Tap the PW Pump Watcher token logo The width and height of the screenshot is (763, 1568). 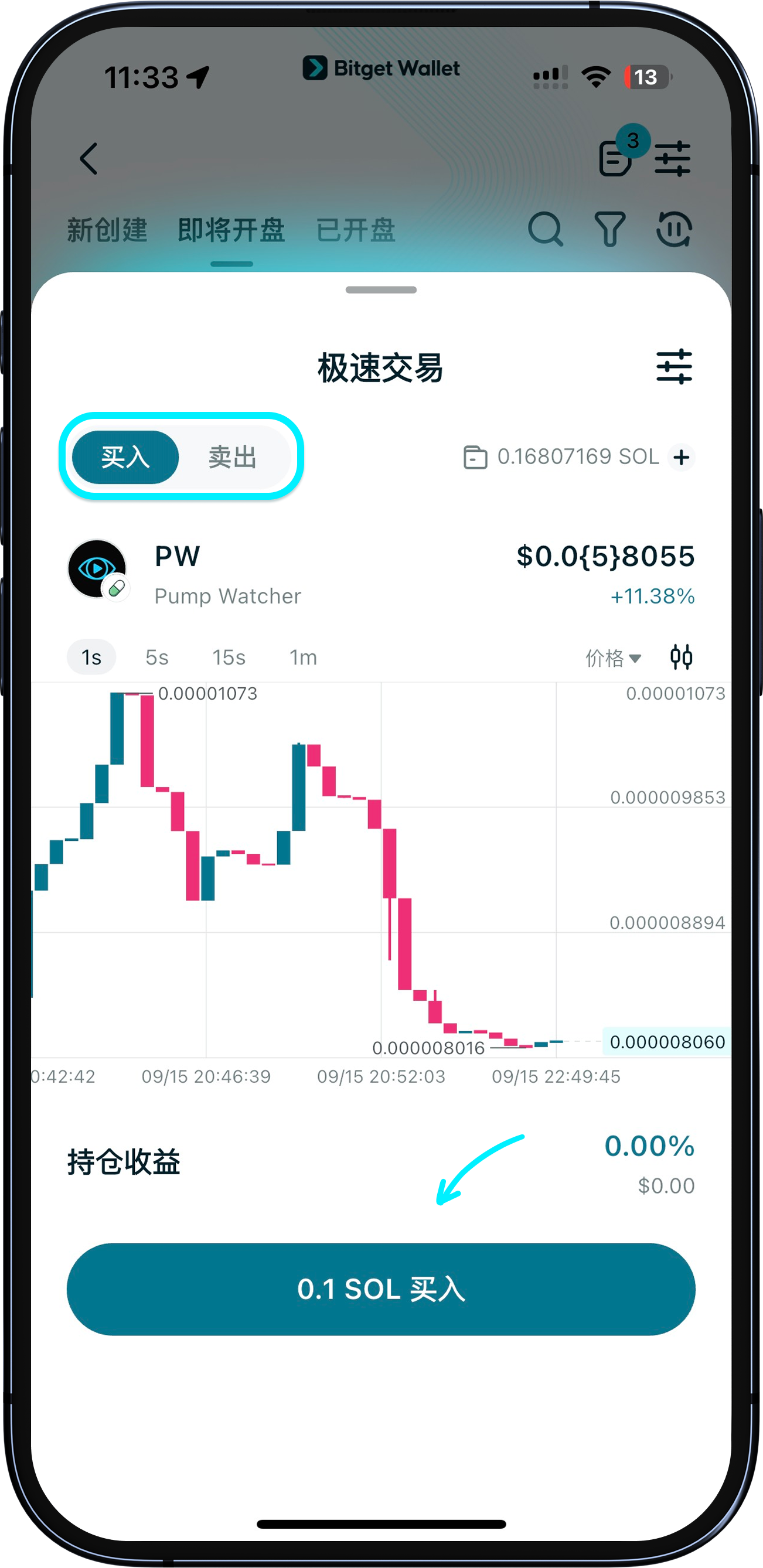tap(98, 570)
